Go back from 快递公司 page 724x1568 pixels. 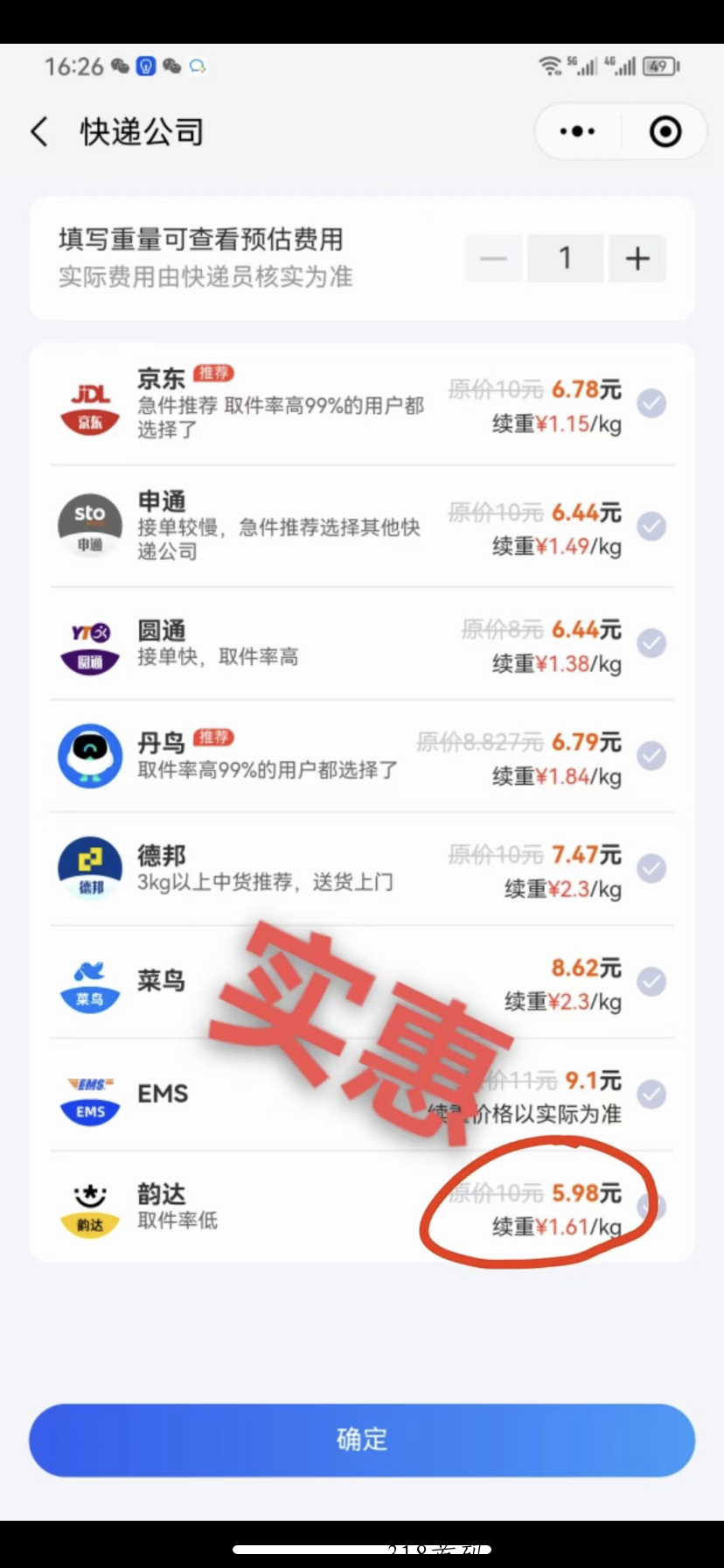pyautogui.click(x=39, y=132)
